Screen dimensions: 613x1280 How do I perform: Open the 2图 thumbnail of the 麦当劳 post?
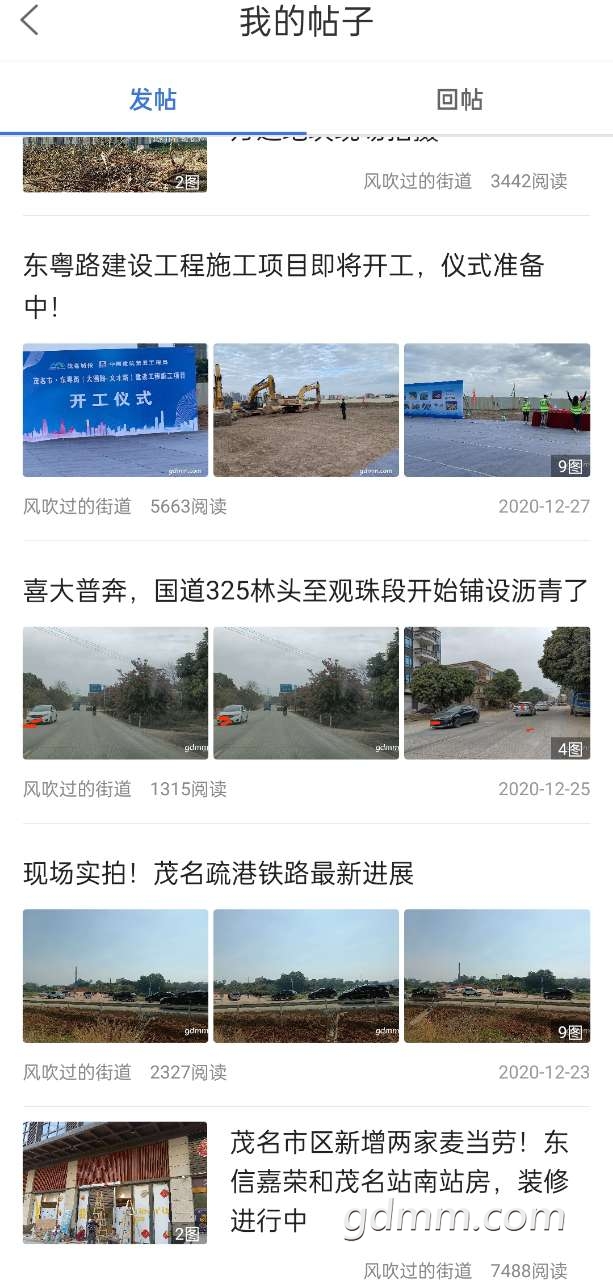[115, 1183]
